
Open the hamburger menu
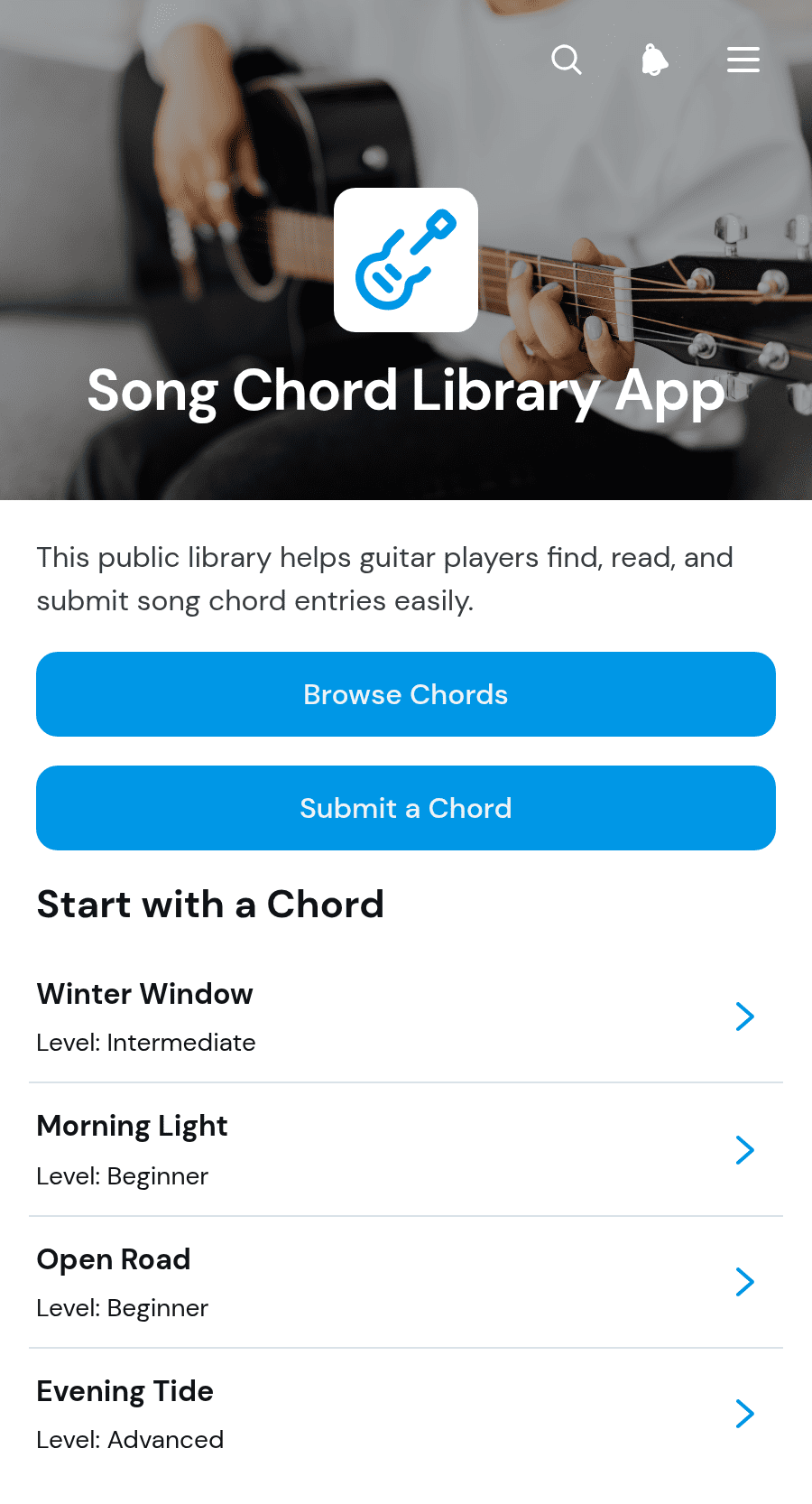[743, 60]
